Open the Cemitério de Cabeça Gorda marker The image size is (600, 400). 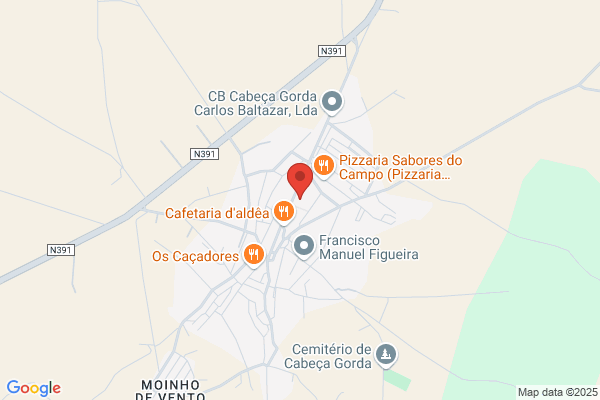(386, 355)
